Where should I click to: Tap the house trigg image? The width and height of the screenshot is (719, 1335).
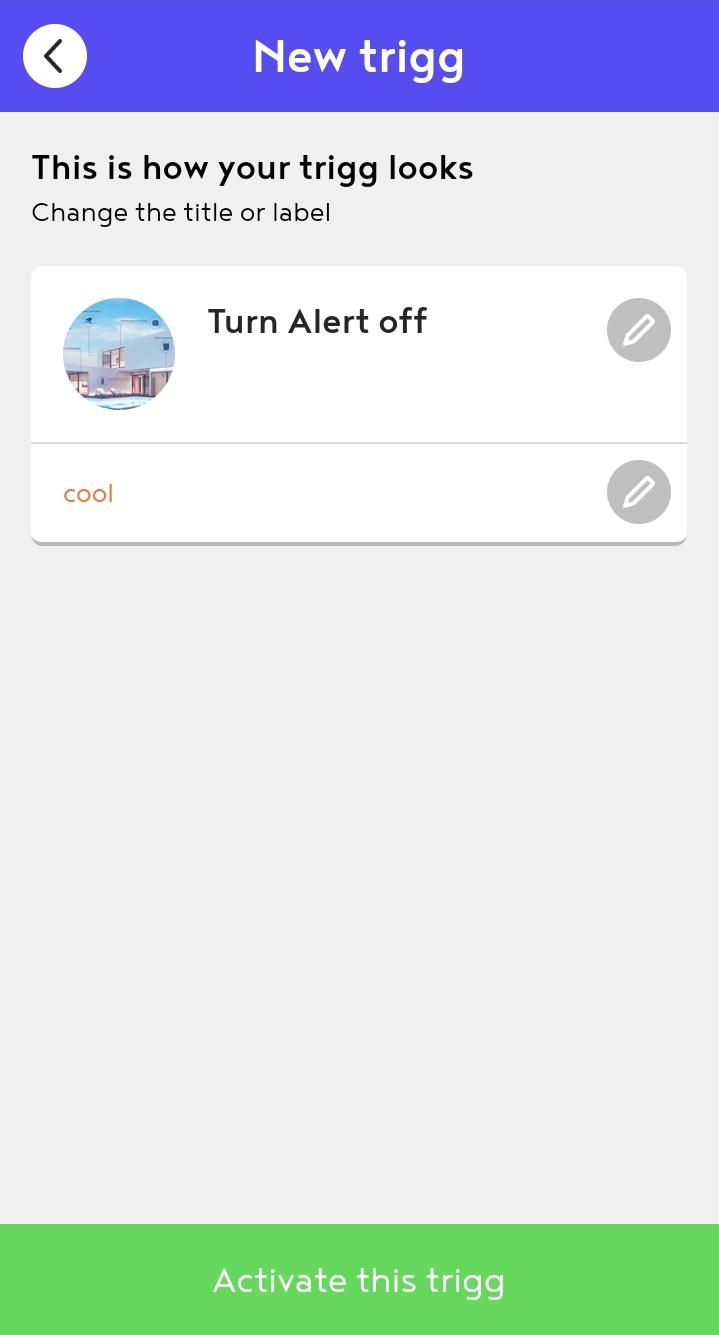pyautogui.click(x=119, y=354)
